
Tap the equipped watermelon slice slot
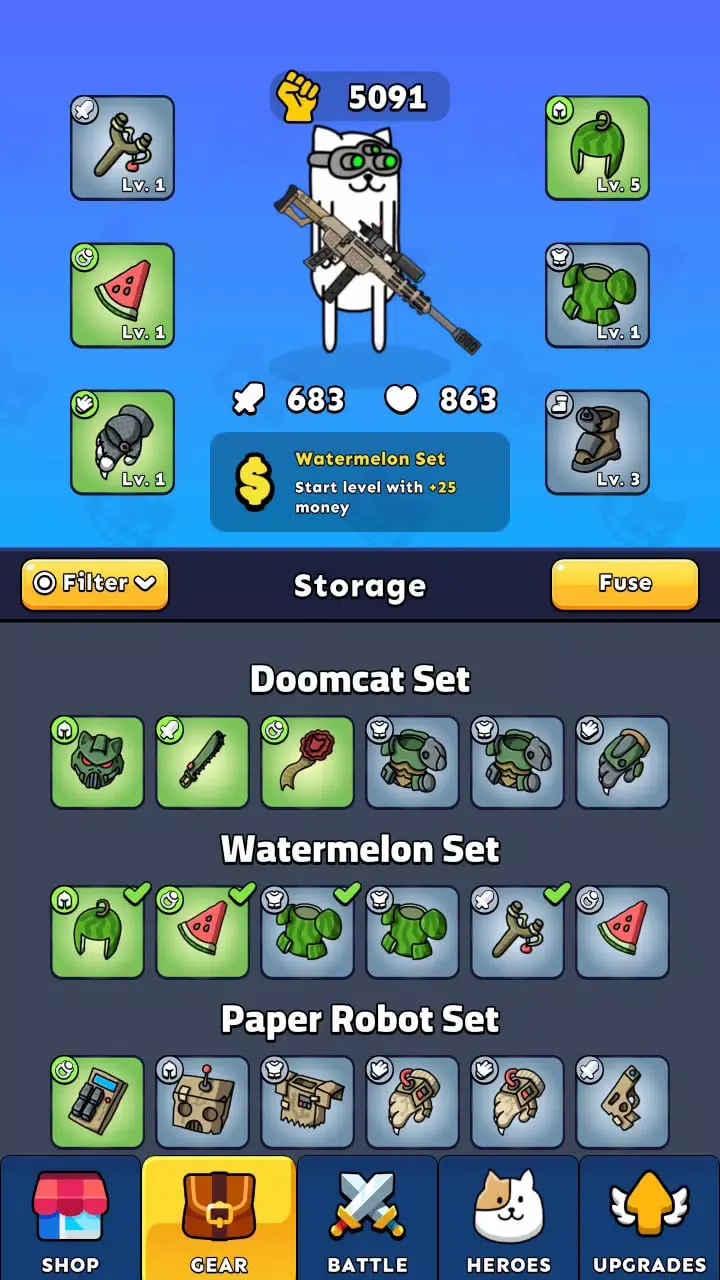click(122, 295)
